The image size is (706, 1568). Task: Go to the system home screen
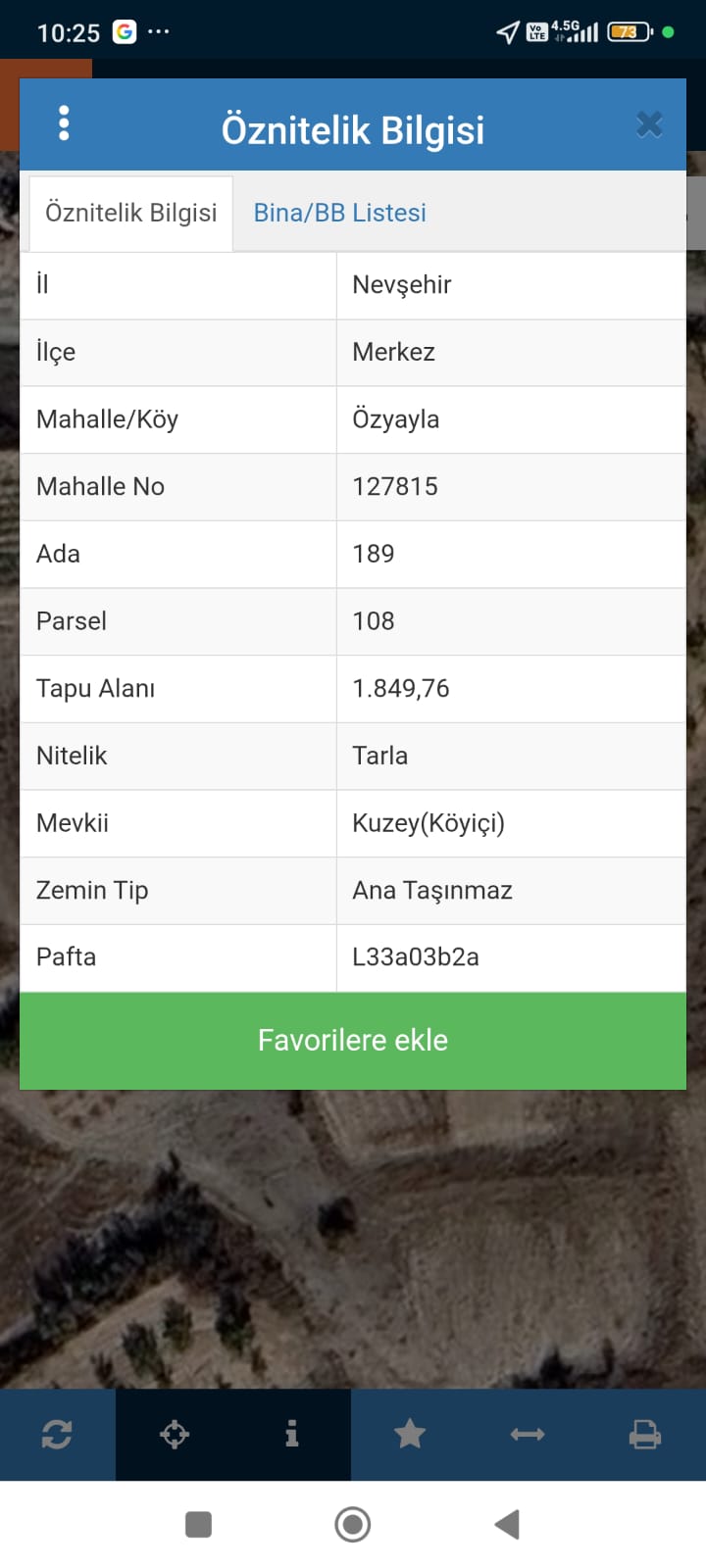click(x=353, y=1525)
